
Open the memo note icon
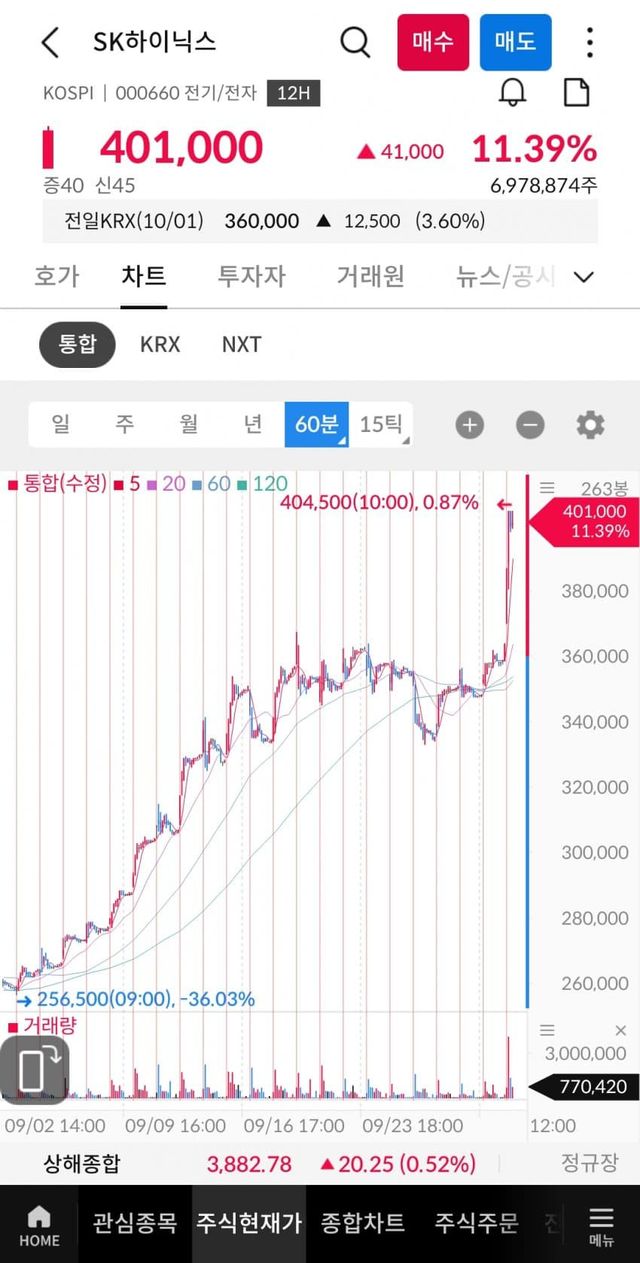click(x=576, y=93)
